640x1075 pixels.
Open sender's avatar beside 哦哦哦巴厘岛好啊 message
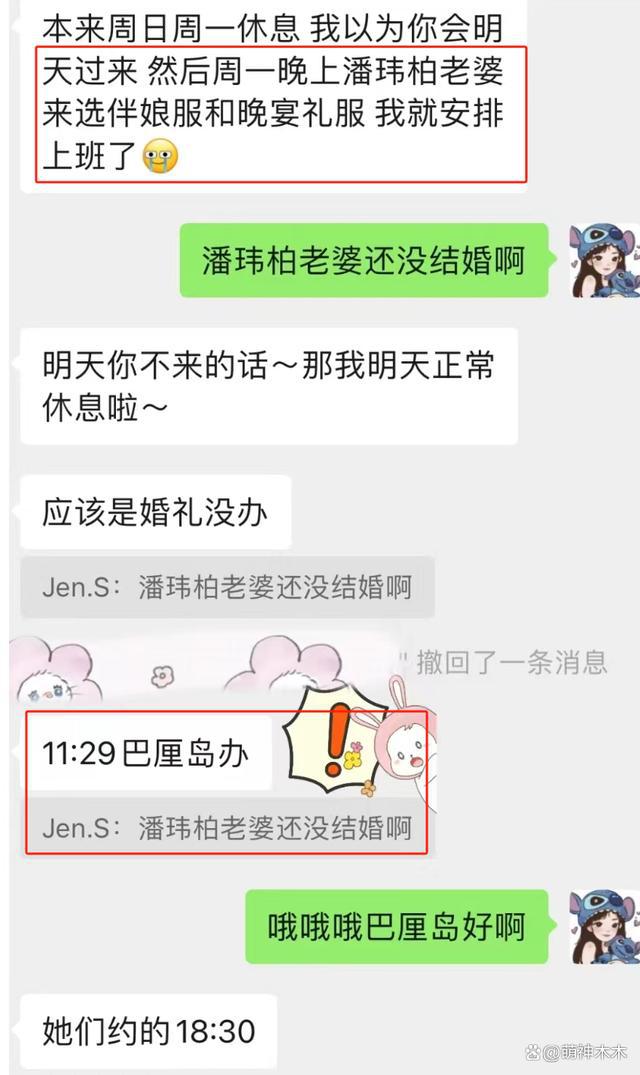coord(604,926)
